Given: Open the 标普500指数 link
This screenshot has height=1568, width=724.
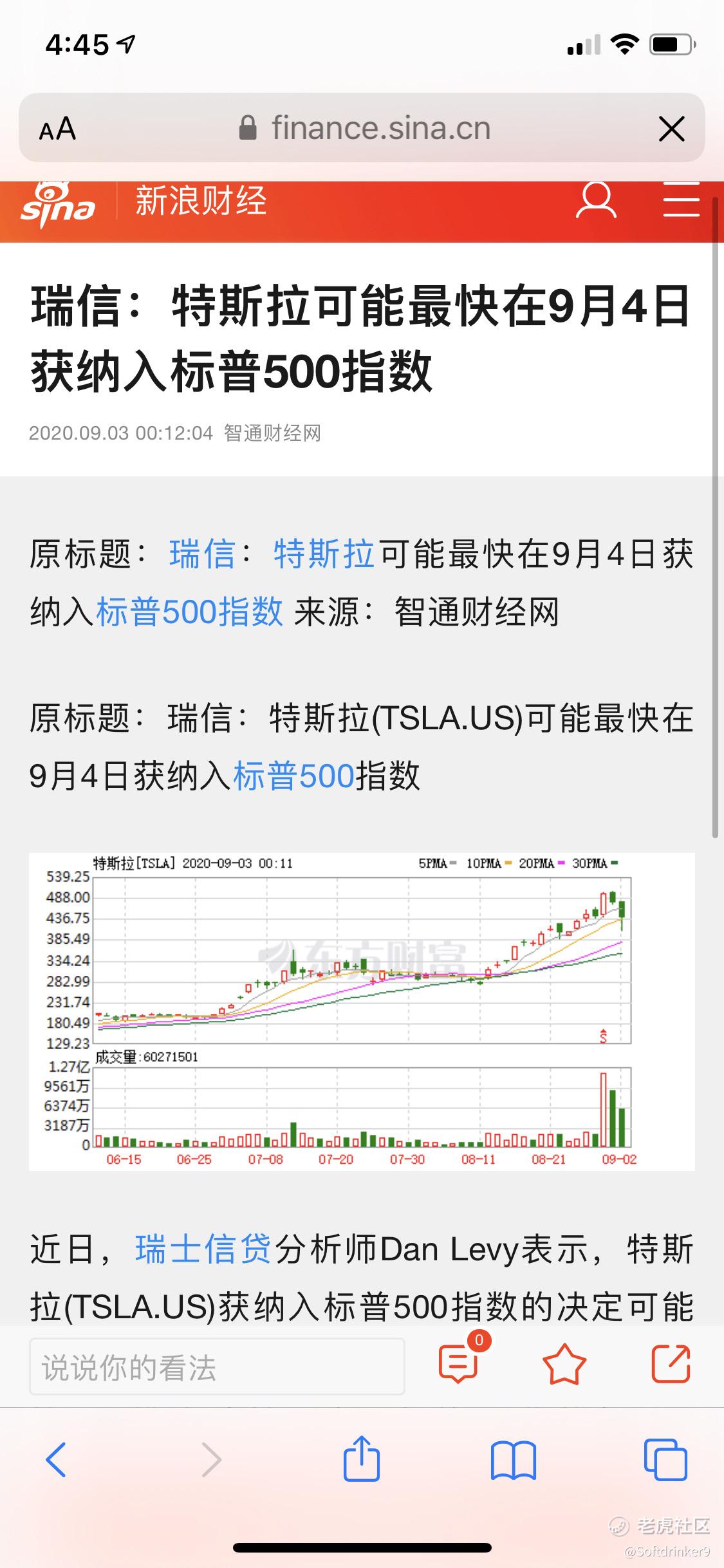Looking at the screenshot, I should [190, 611].
